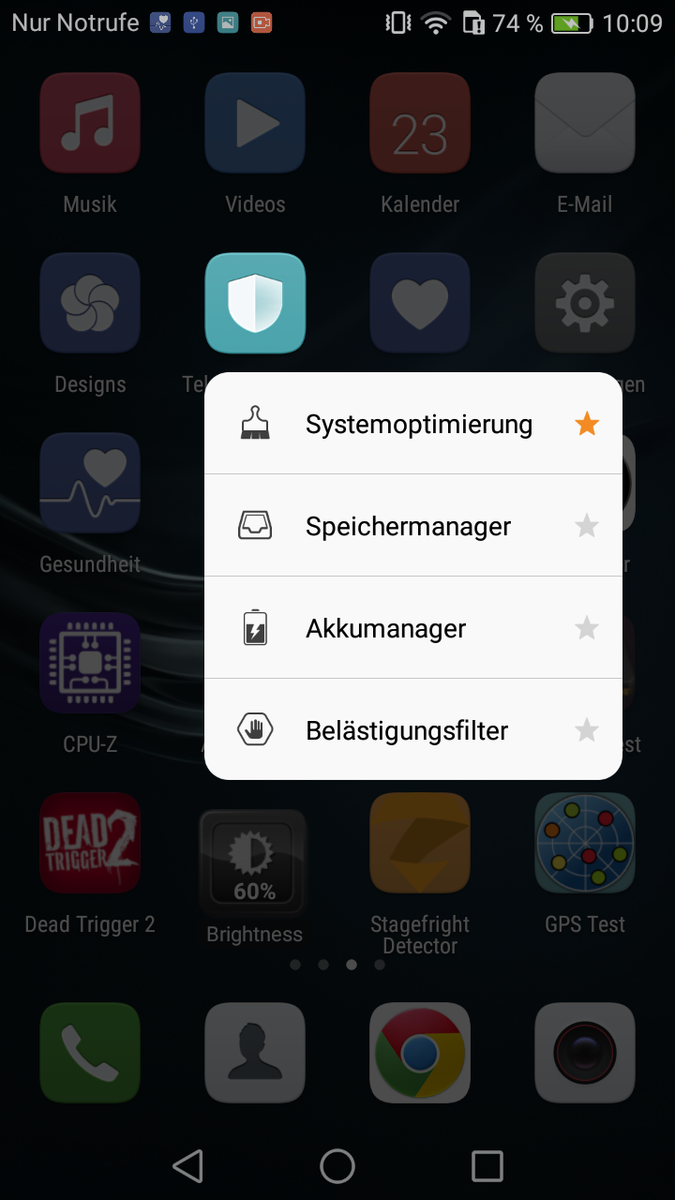Mark Speichermanager with its star
Screen dimensions: 675x1200
[x=587, y=526]
